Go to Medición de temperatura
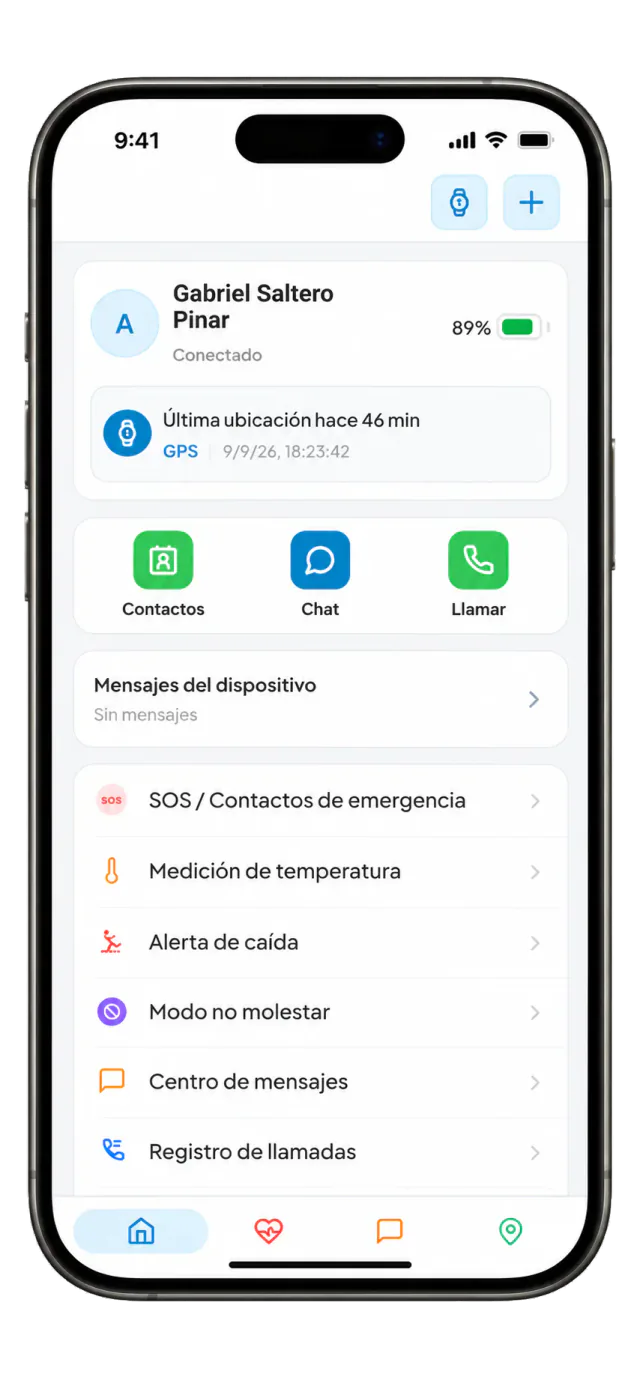 [x=320, y=872]
